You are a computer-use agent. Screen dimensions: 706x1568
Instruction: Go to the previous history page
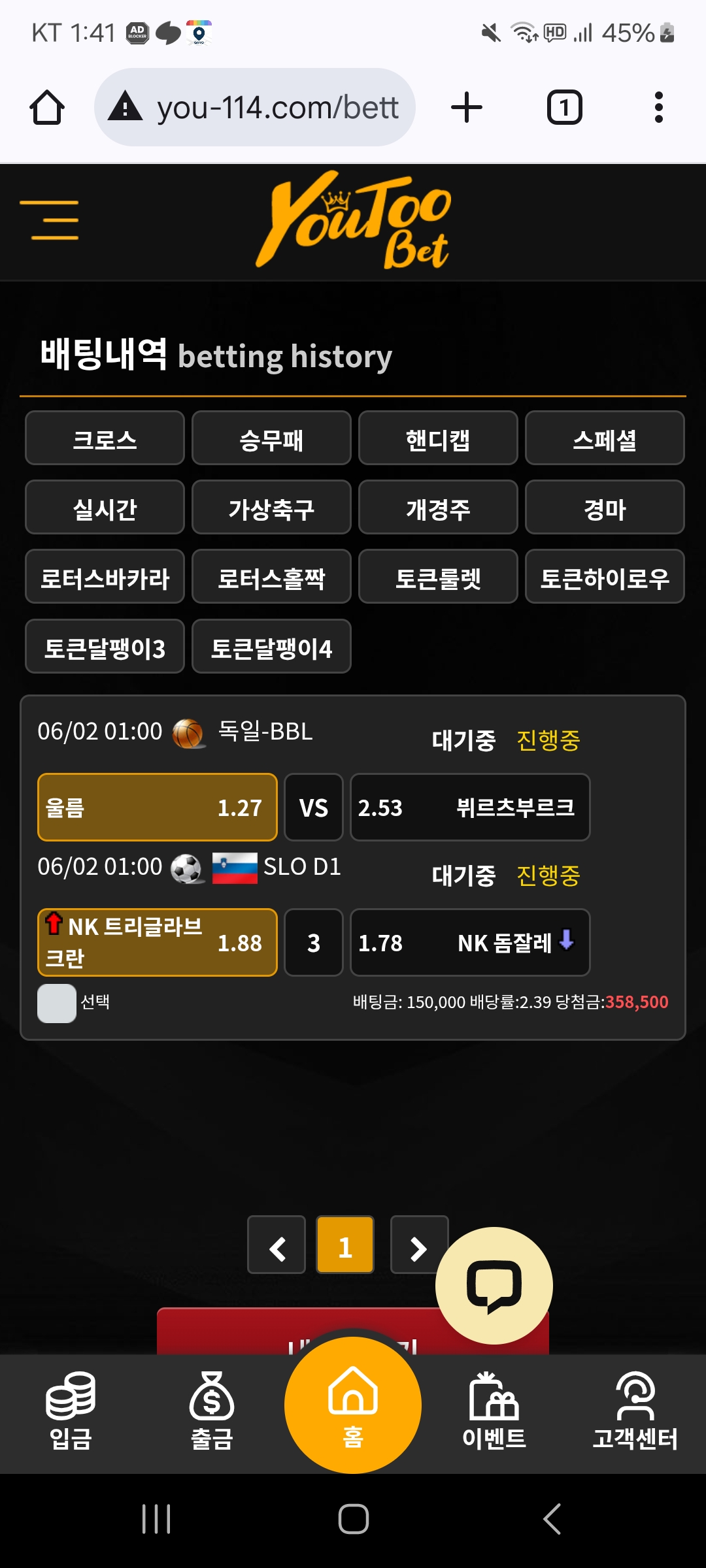click(x=277, y=1245)
